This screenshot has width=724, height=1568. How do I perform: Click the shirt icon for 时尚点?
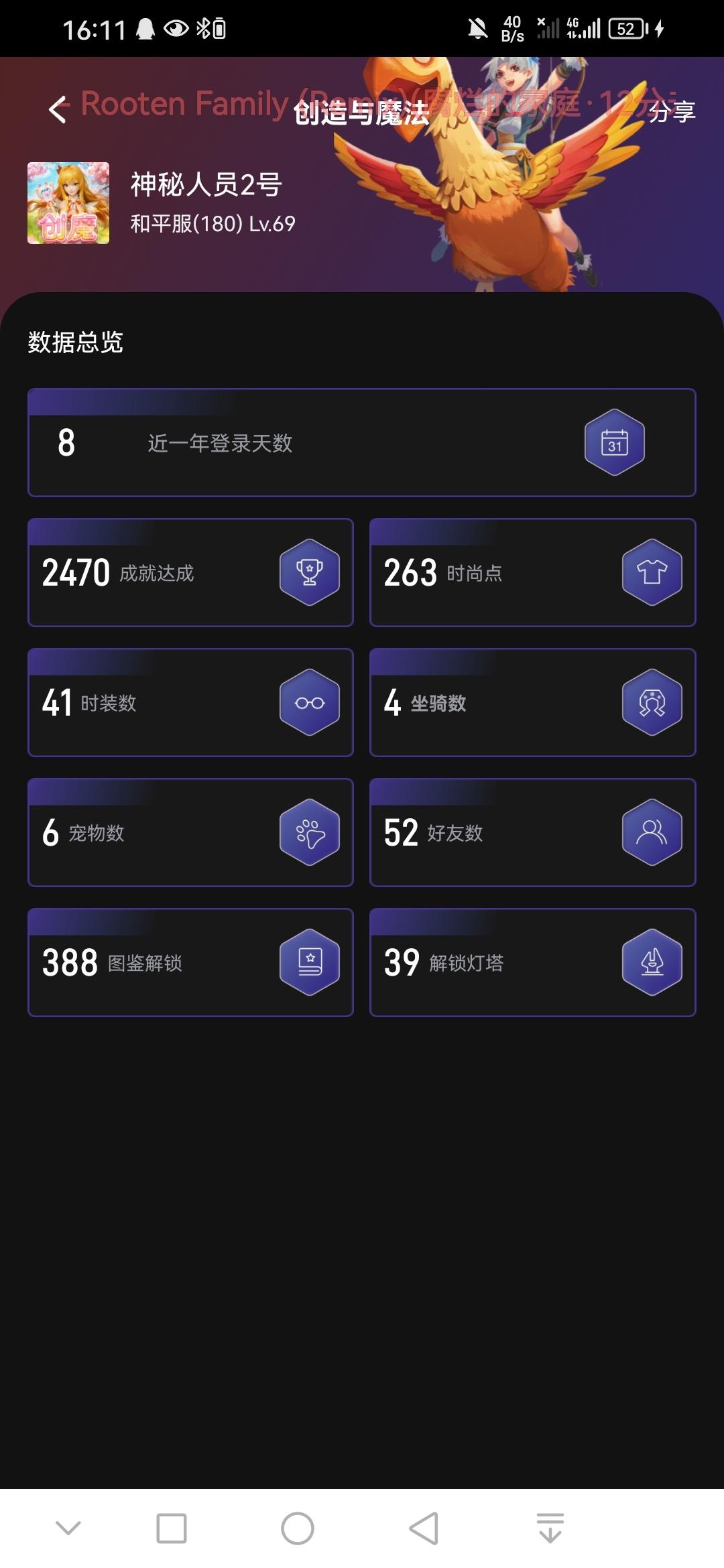[x=651, y=570]
